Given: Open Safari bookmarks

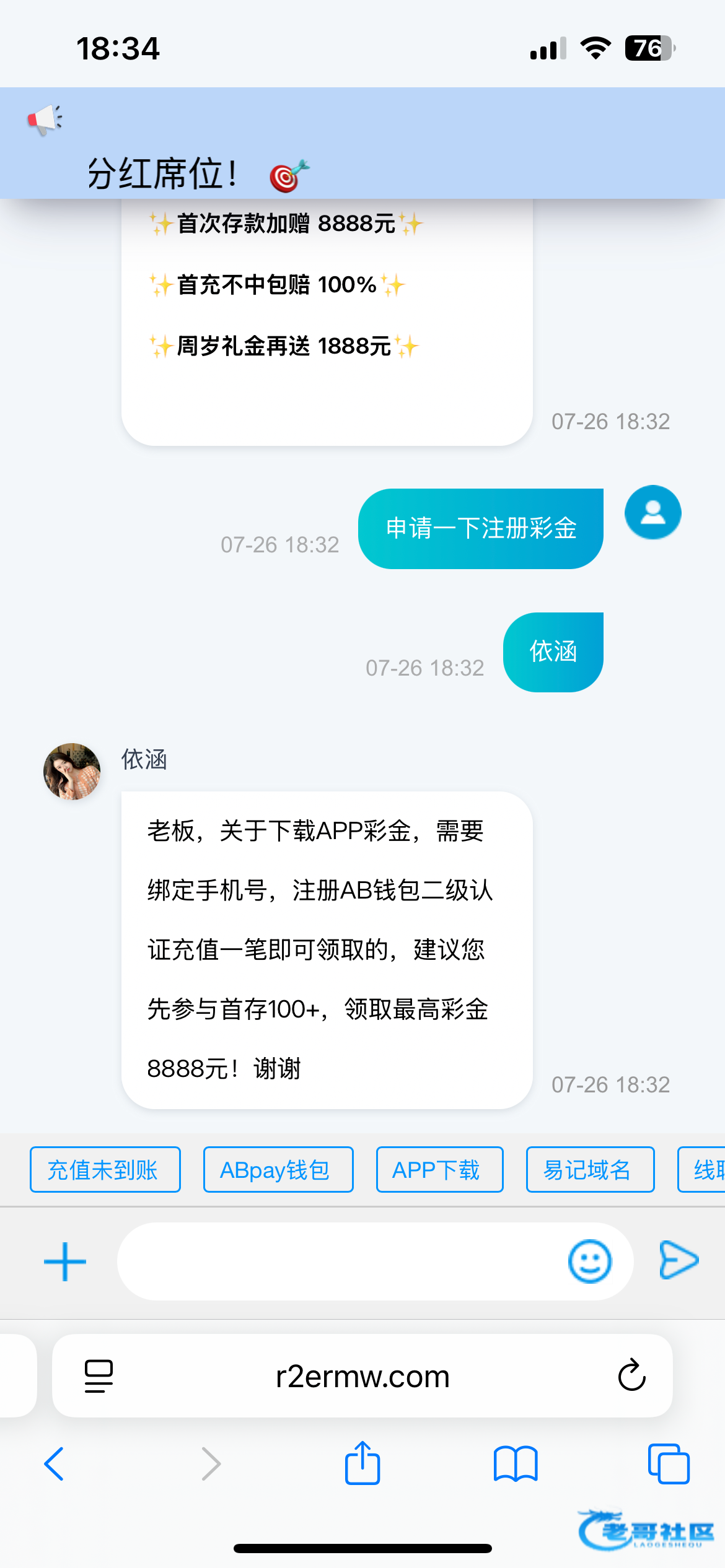Looking at the screenshot, I should [x=516, y=1464].
